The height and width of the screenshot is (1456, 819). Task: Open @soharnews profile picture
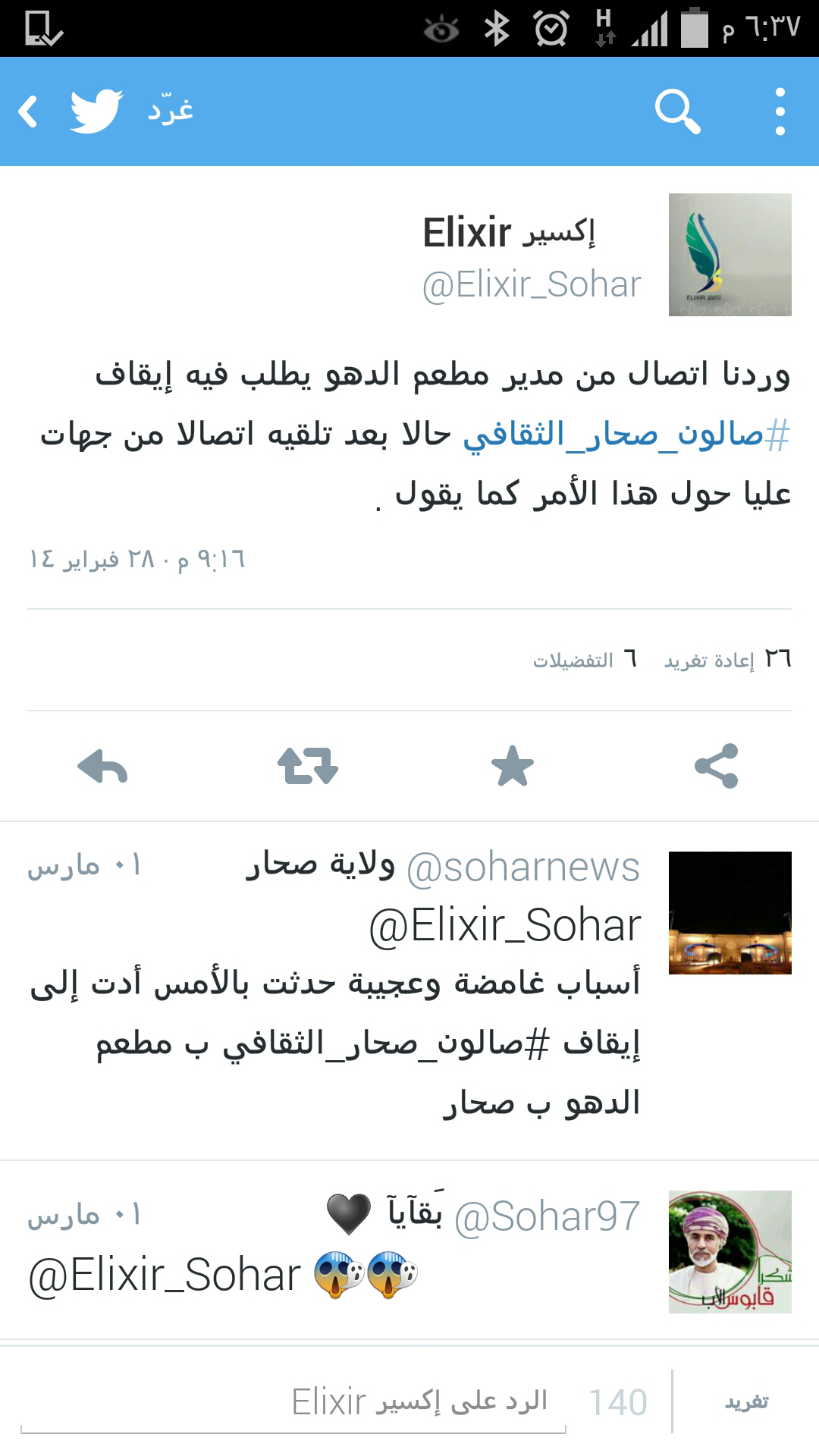coord(730,913)
